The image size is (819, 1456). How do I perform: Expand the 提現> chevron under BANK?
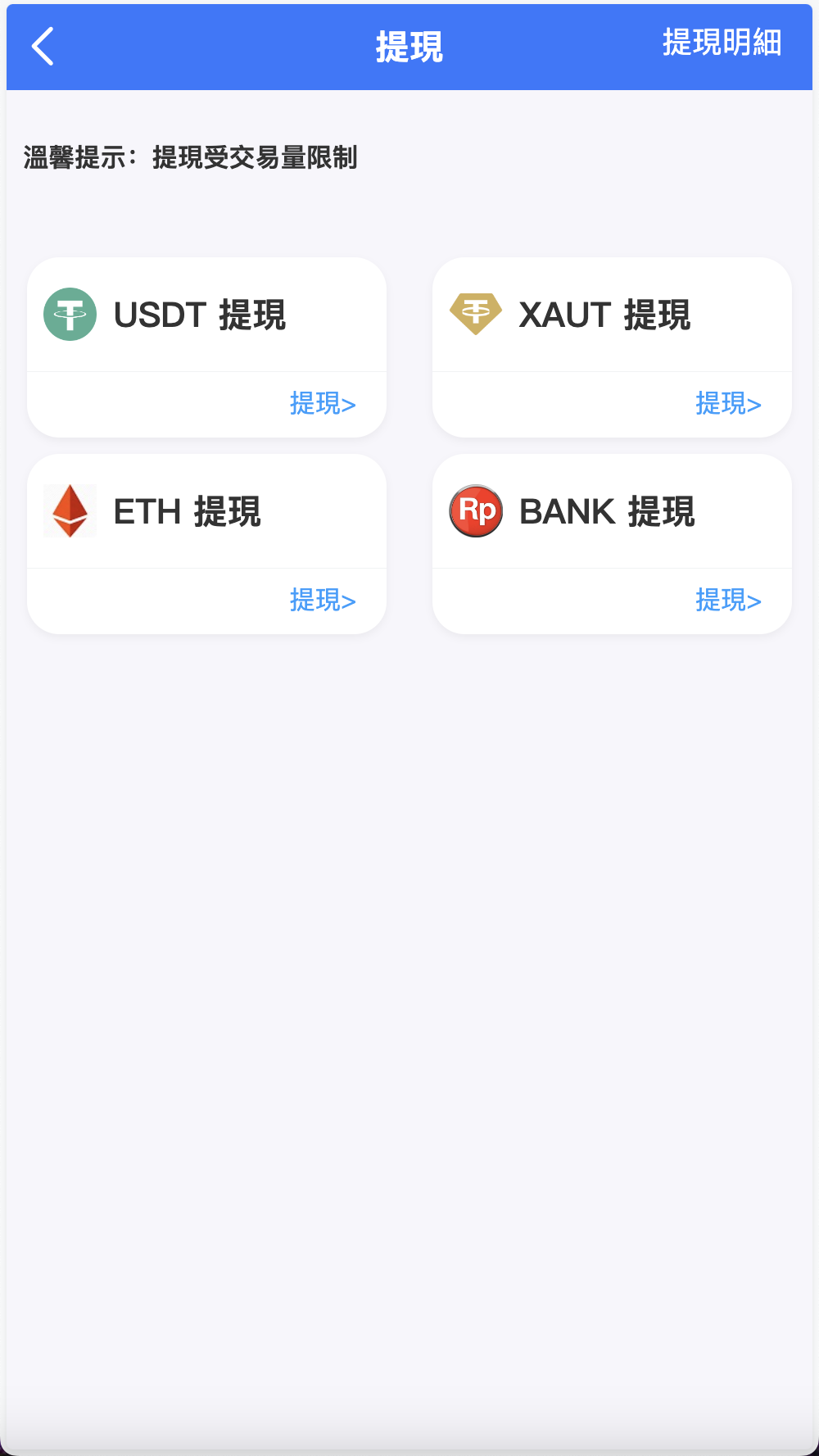click(729, 601)
